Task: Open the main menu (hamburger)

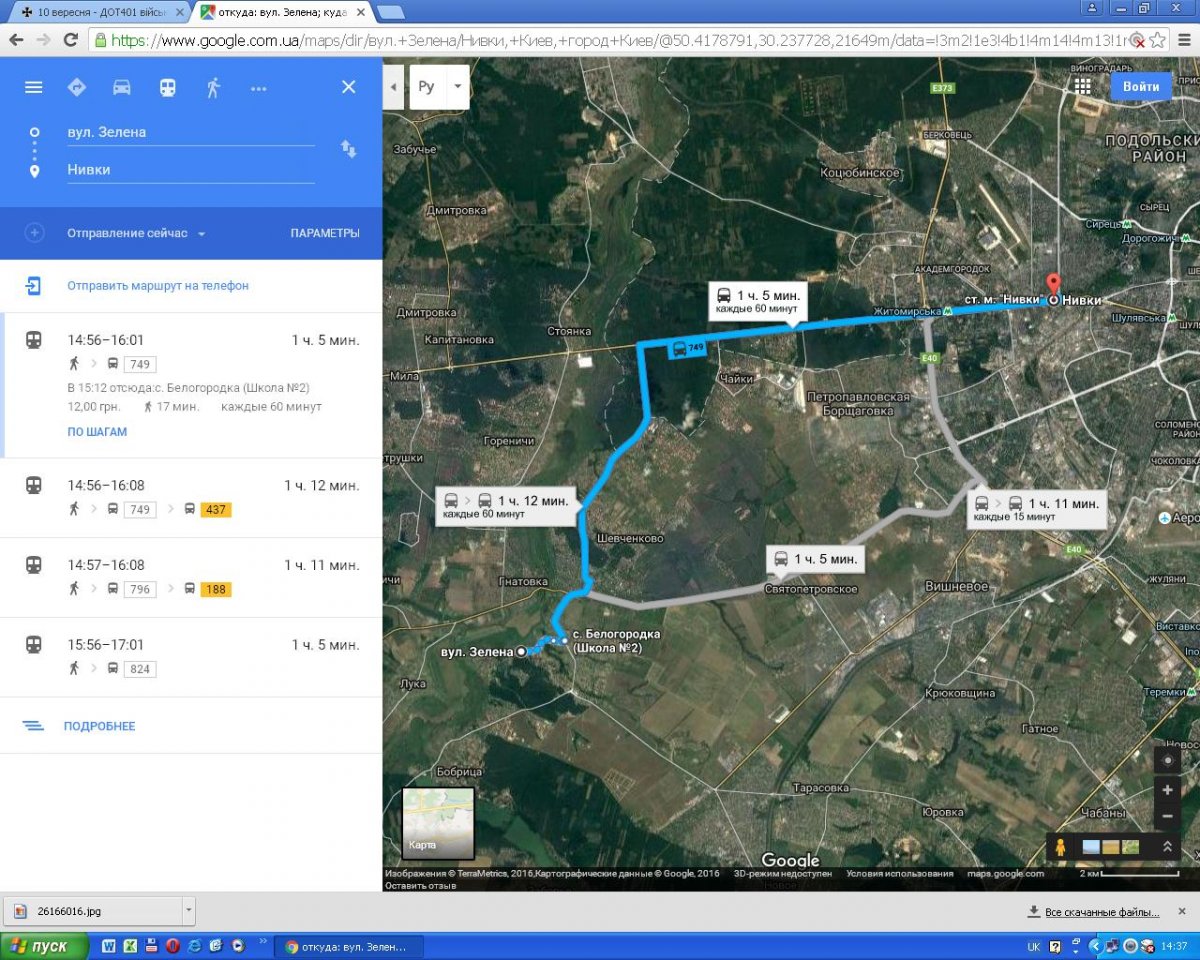Action: (x=33, y=87)
